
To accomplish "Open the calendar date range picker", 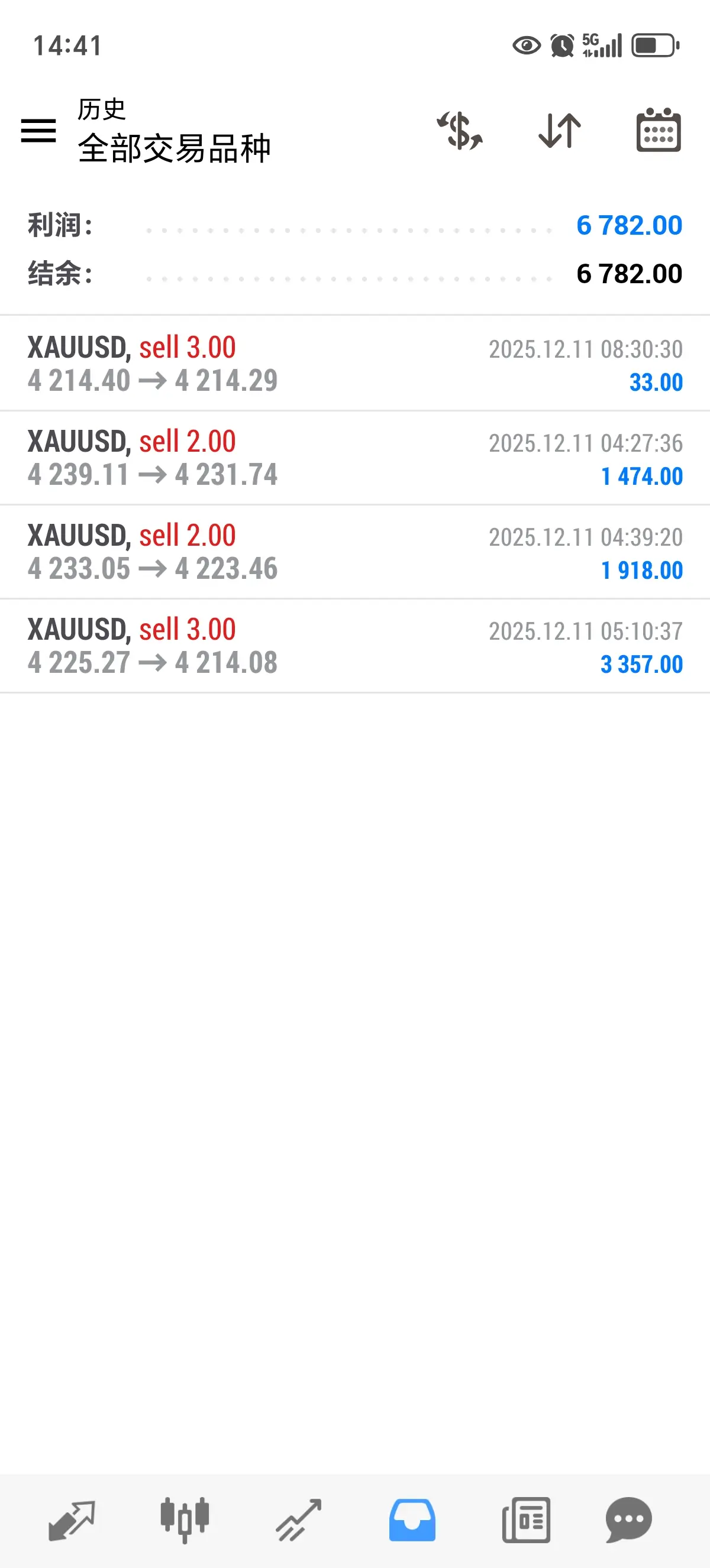I will 659,131.
